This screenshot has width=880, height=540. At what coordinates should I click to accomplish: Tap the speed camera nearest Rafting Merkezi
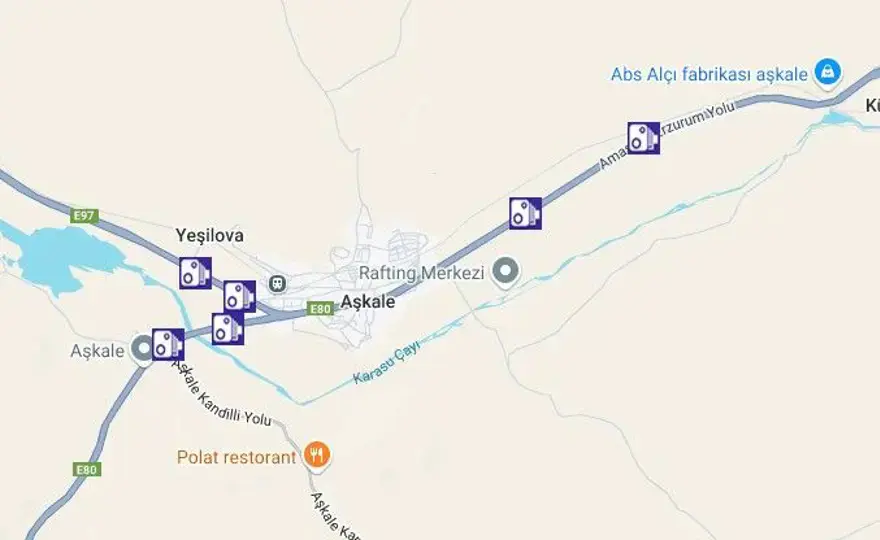(x=525, y=213)
